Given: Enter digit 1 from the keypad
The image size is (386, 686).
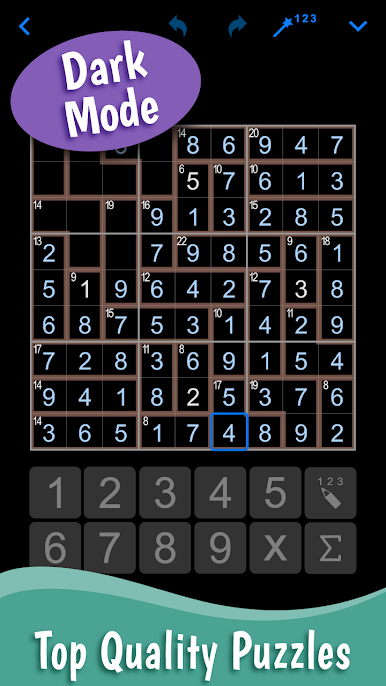Looking at the screenshot, I should [55, 493].
